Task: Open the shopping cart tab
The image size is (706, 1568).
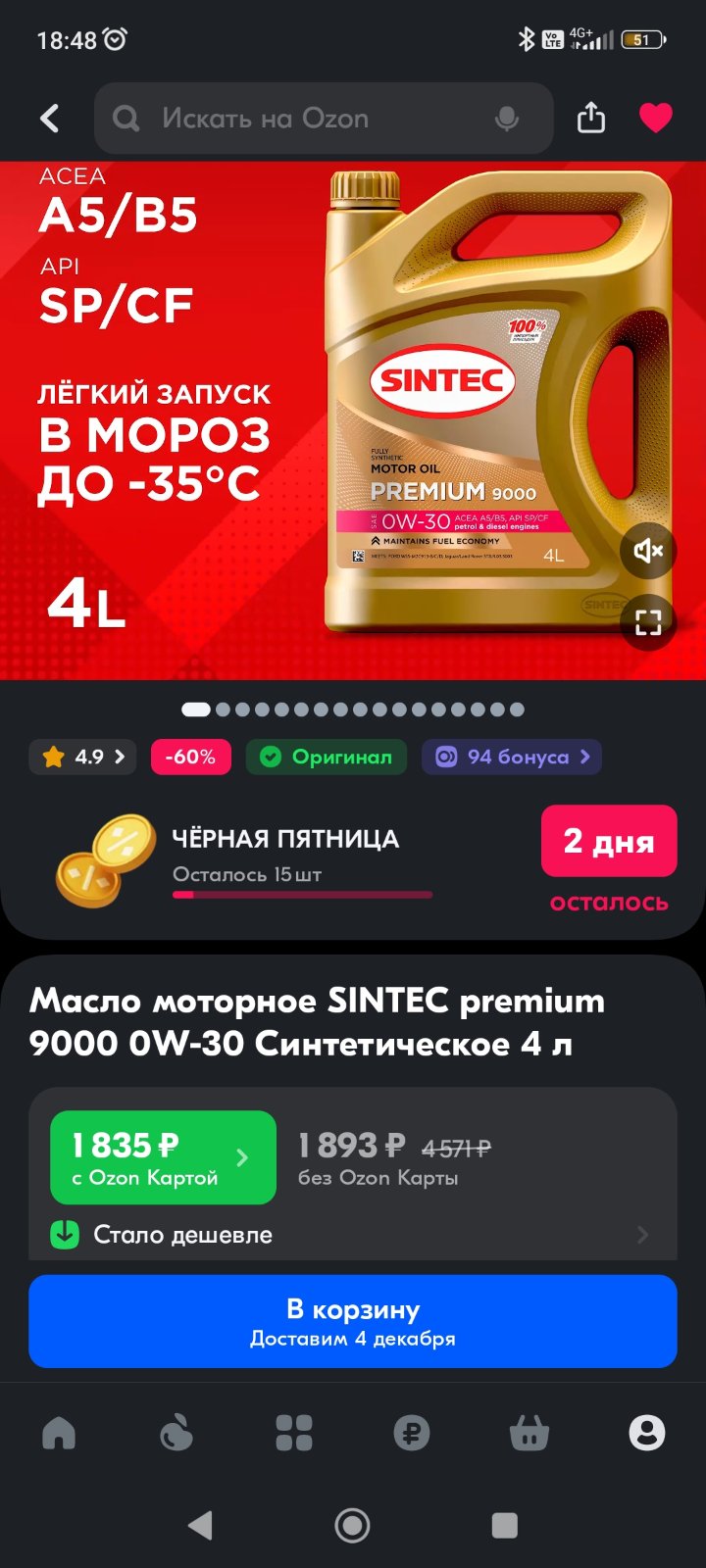Action: [529, 1433]
